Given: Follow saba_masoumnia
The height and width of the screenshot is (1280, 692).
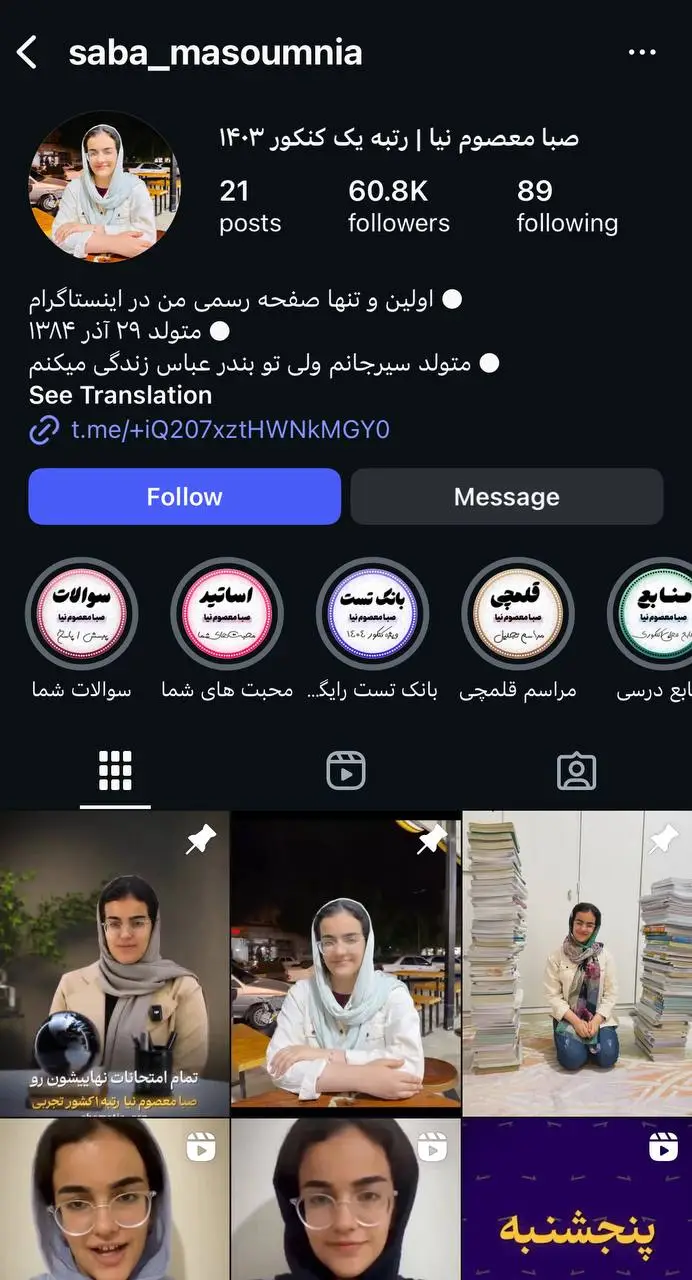Looking at the screenshot, I should coord(184,497).
